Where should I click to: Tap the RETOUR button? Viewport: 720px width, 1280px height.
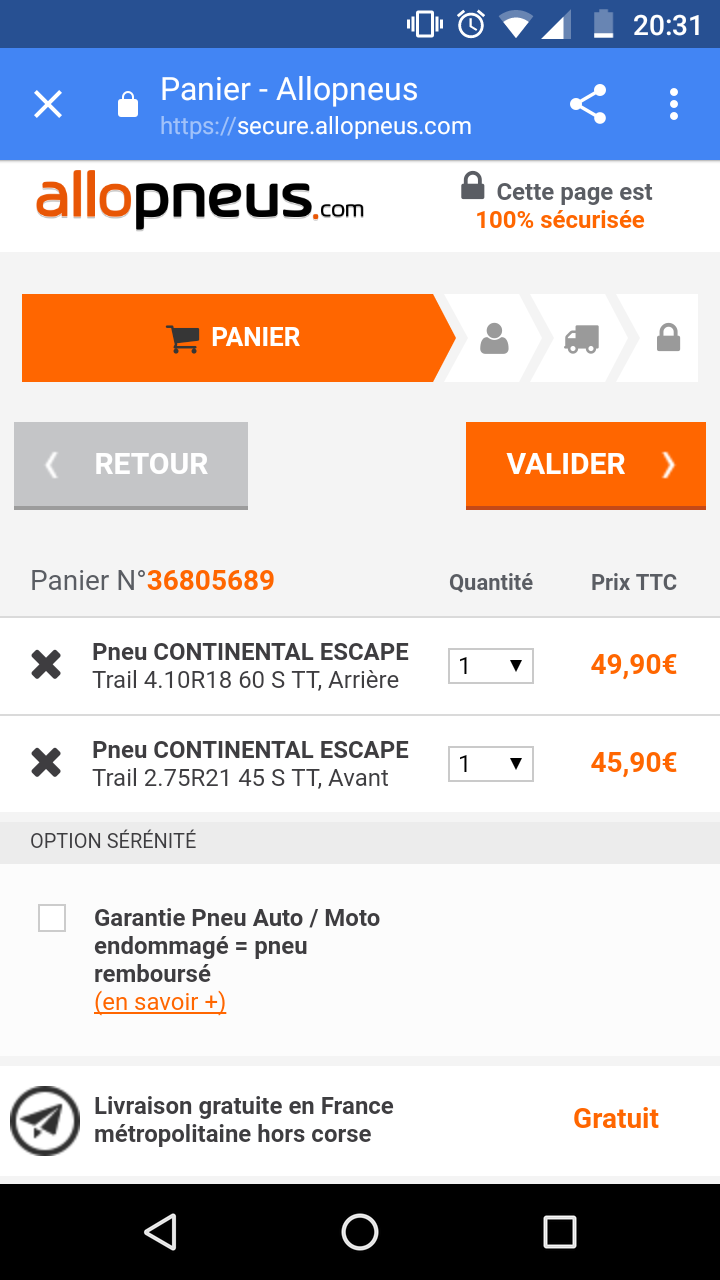131,465
